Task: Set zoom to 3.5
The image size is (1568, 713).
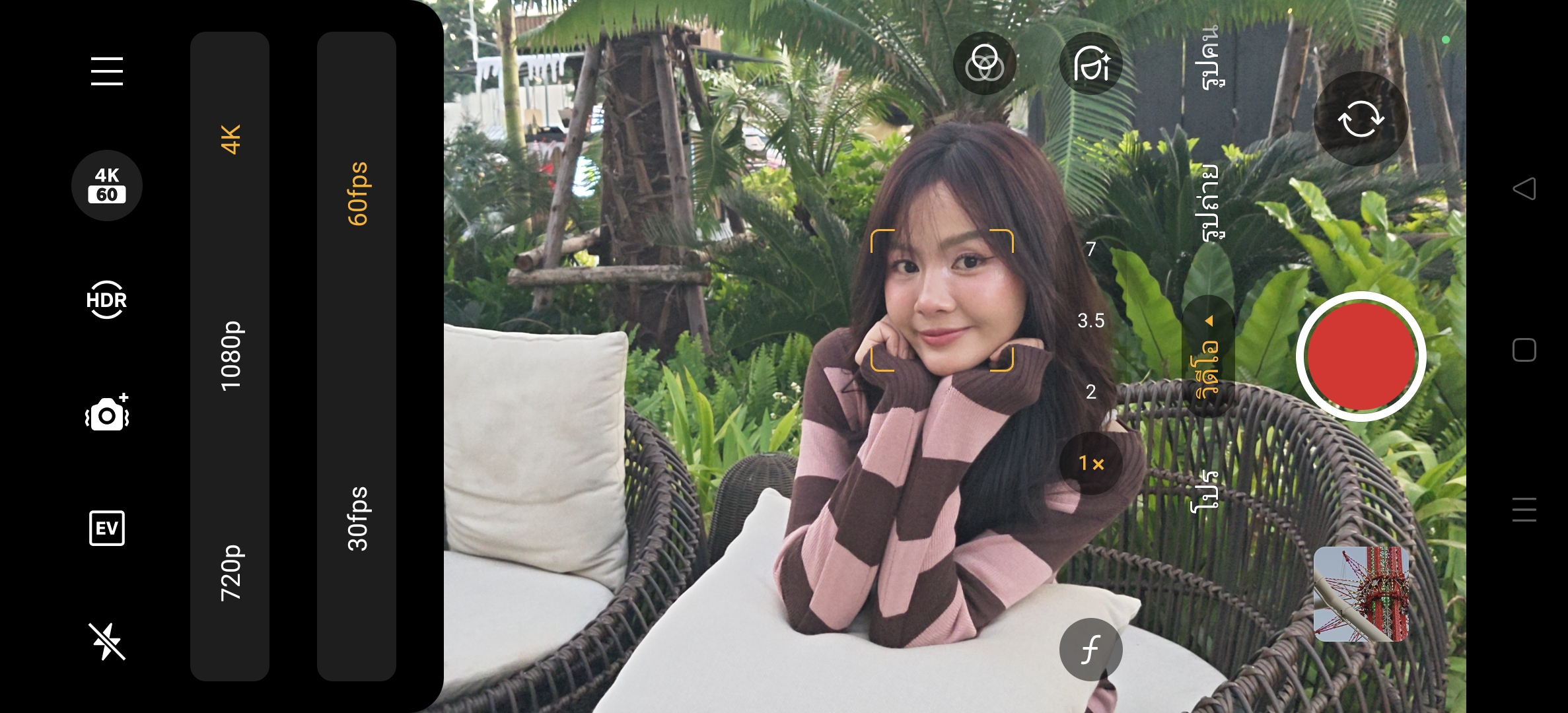Action: [1090, 321]
